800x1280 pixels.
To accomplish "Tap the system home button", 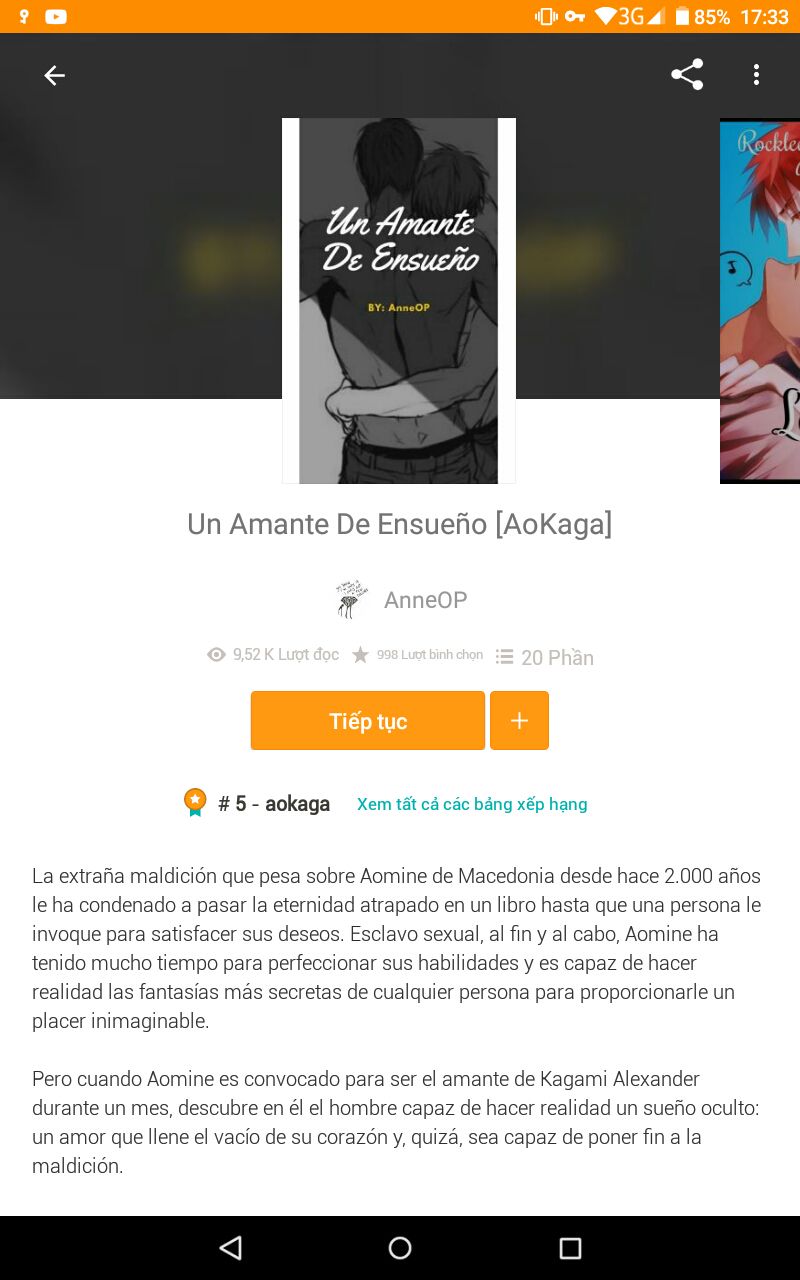I will (400, 1248).
